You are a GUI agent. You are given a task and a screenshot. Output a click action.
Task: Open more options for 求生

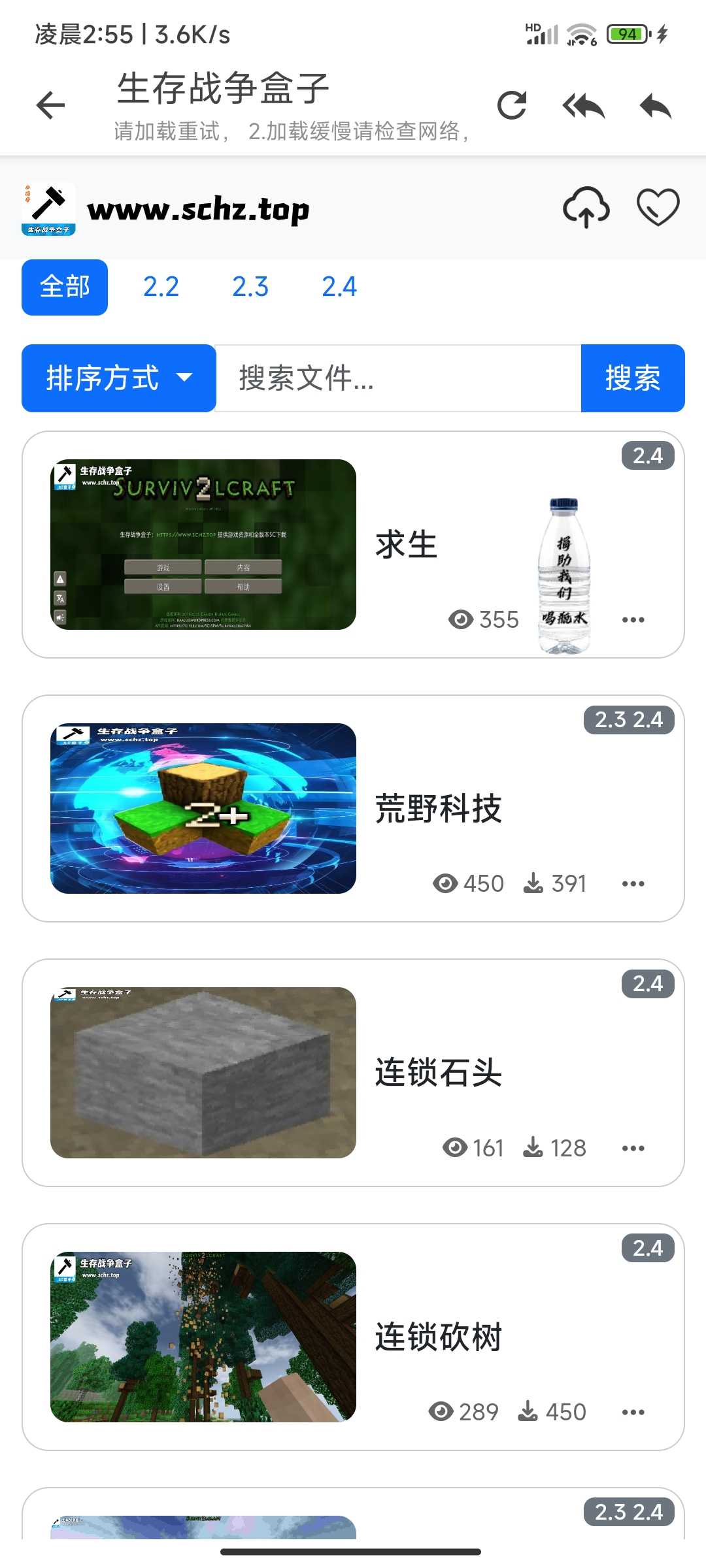(x=633, y=619)
